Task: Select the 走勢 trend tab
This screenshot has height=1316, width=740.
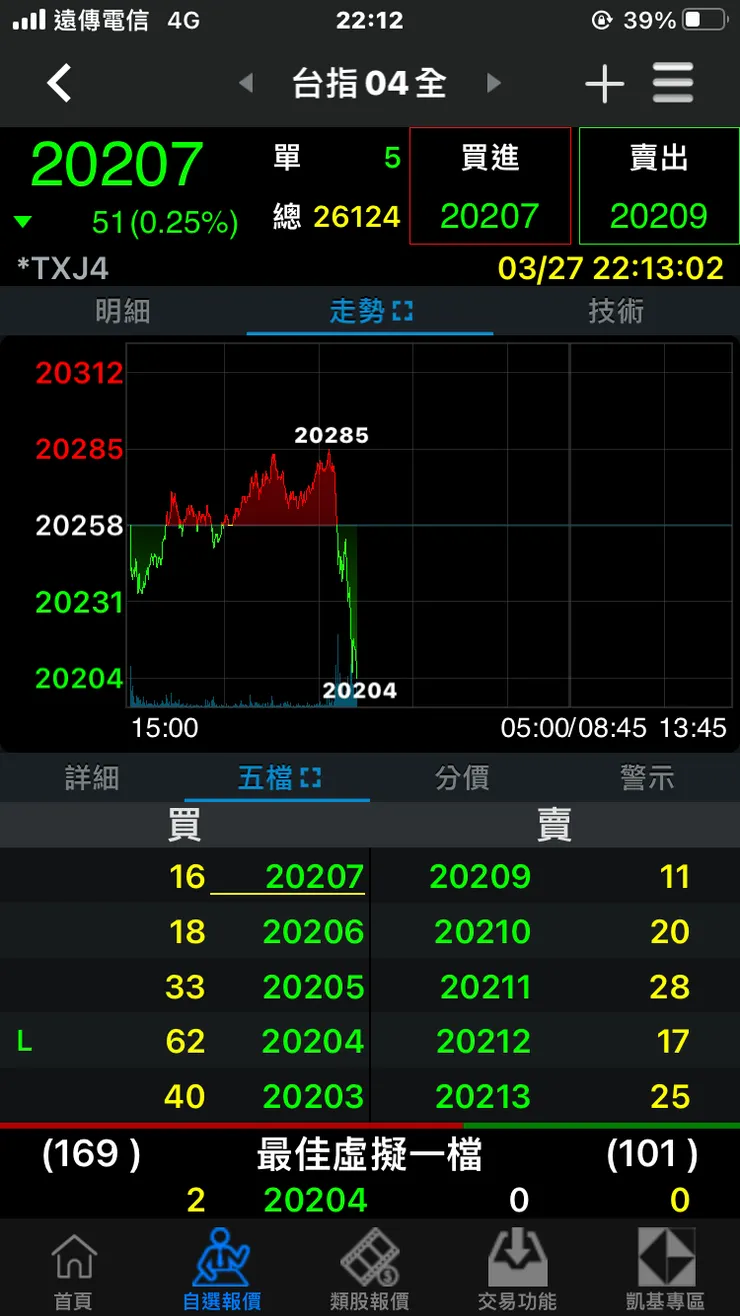Action: pyautogui.click(x=370, y=312)
